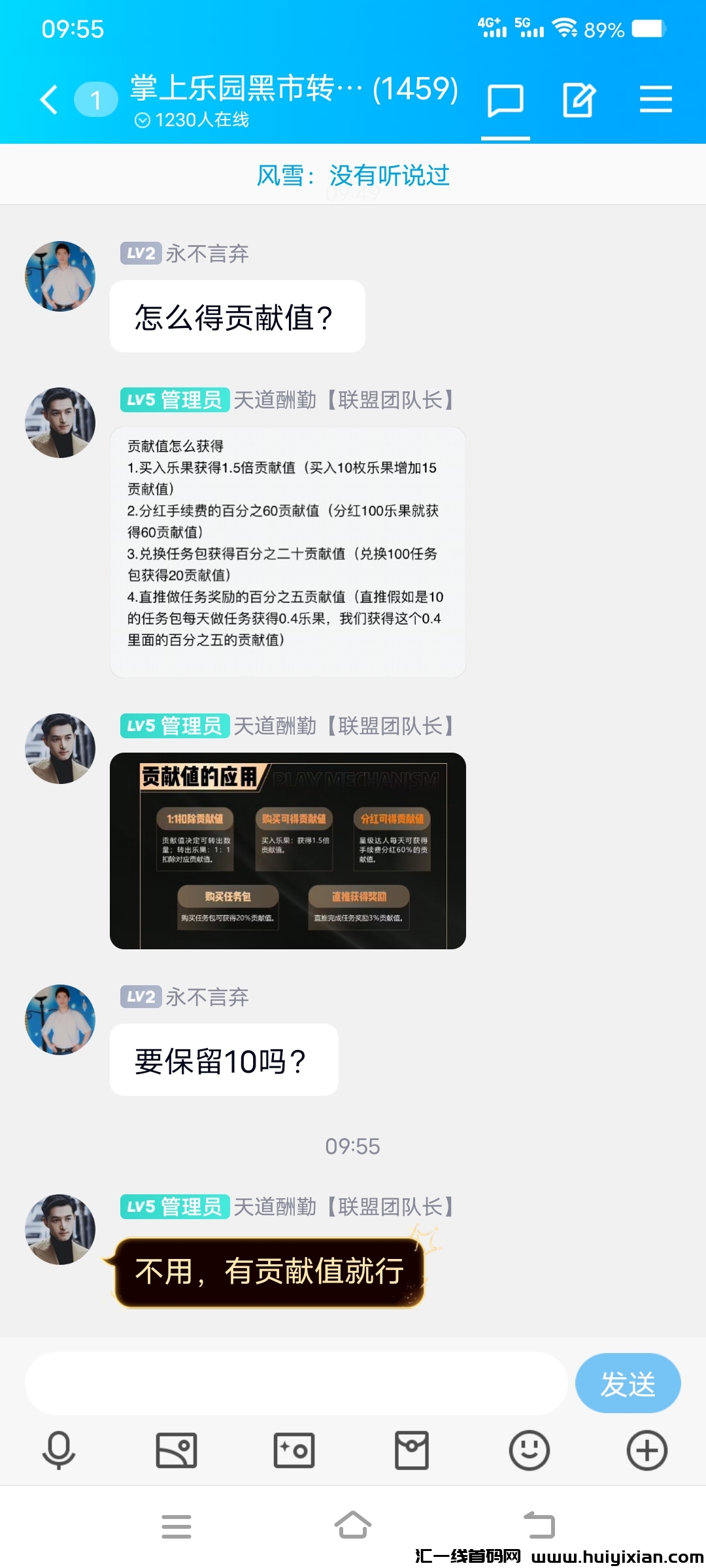This screenshot has width=706, height=1568.
Task: Send the message with 发送
Action: [628, 1383]
